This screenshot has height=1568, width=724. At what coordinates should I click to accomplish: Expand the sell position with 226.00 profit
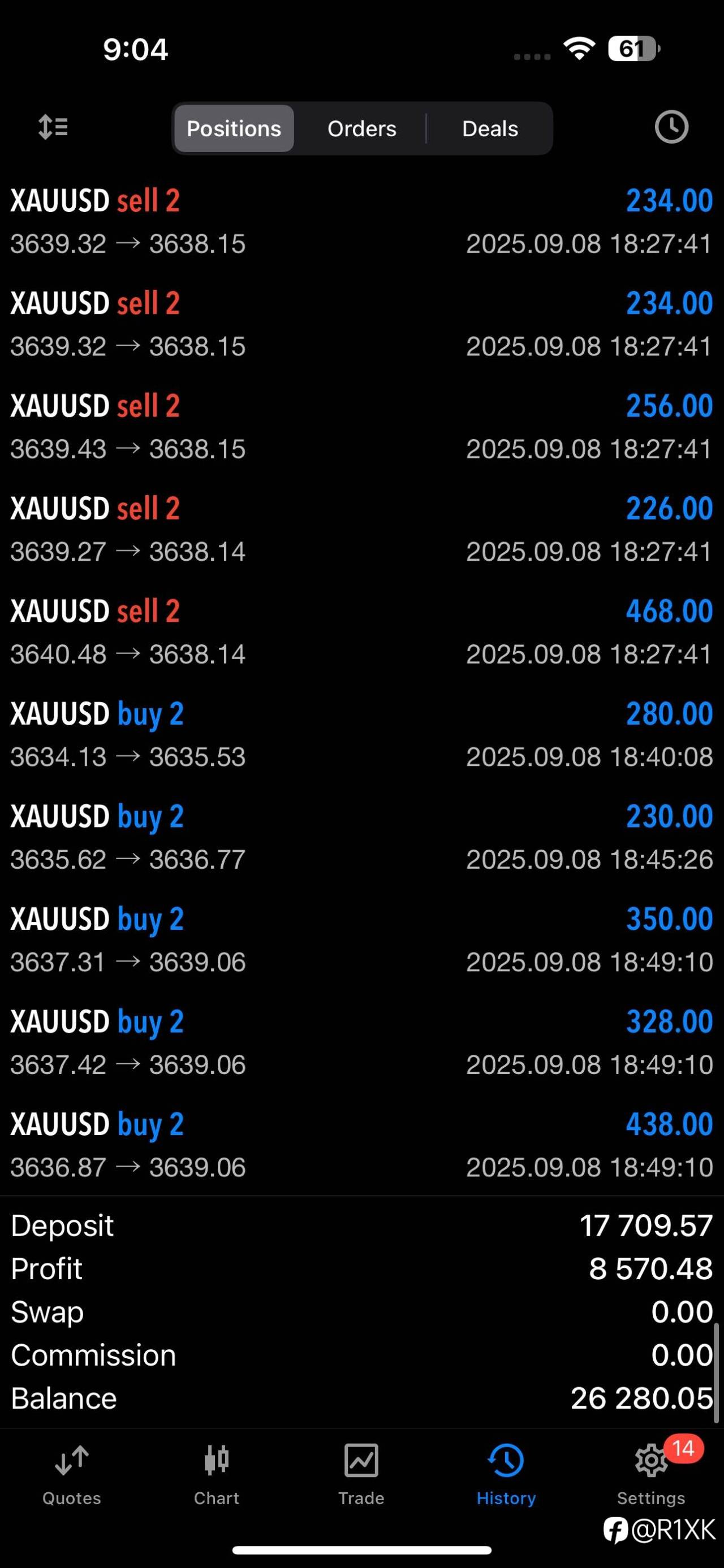[x=361, y=530]
